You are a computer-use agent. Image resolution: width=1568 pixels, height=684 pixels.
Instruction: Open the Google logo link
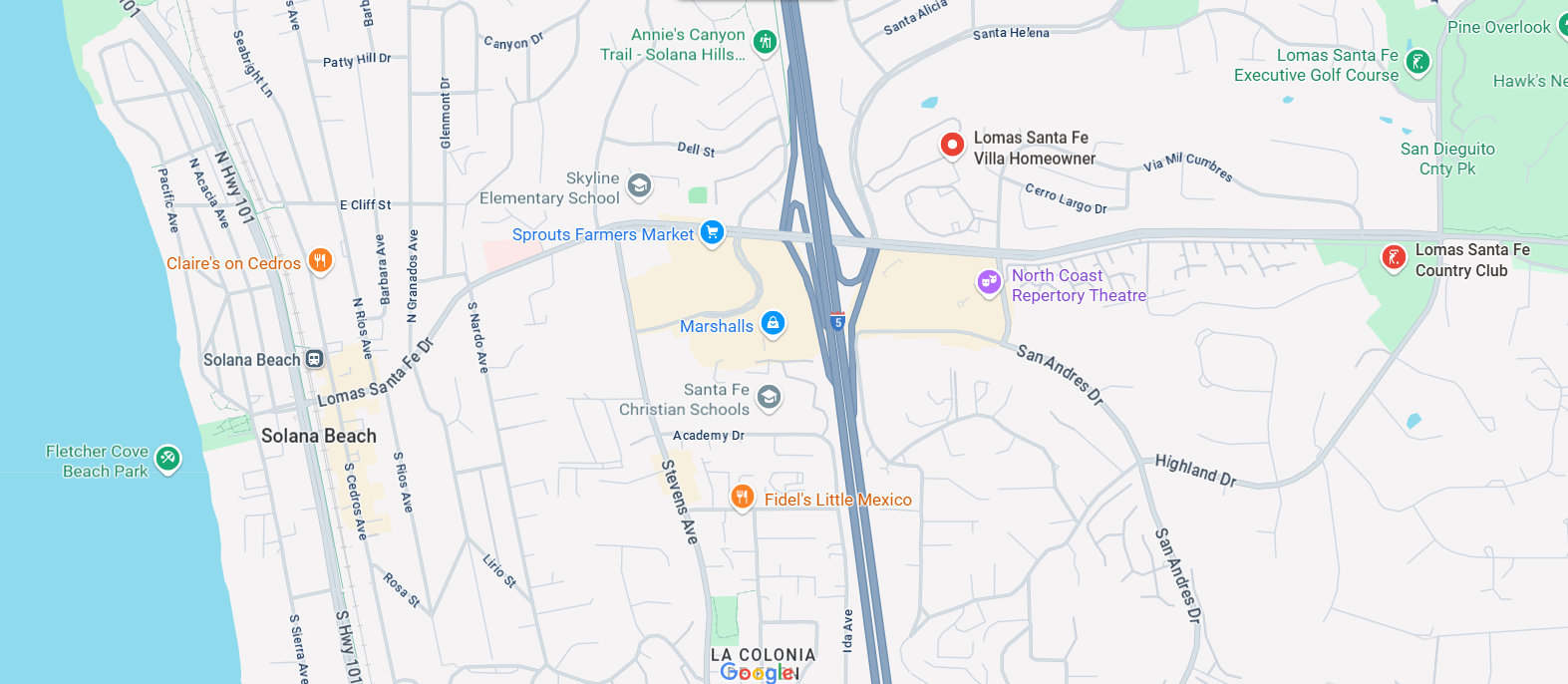759,673
